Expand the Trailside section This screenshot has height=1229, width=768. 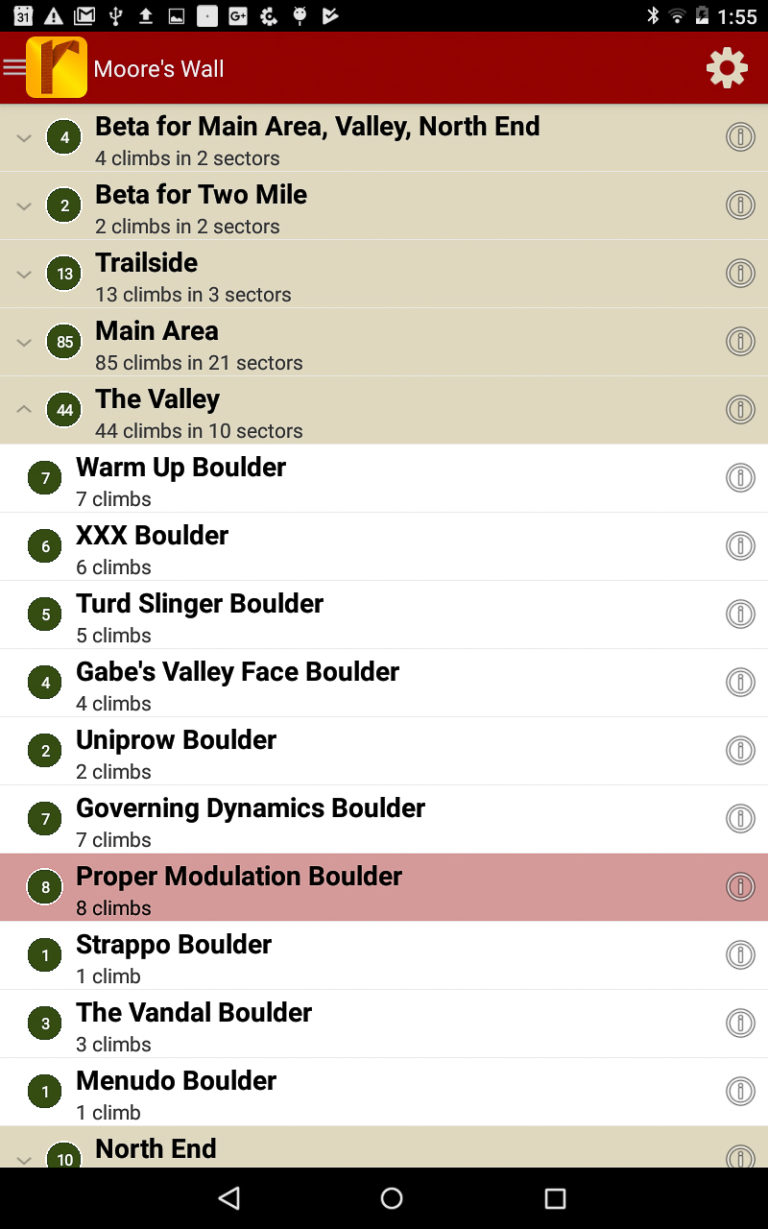coord(24,274)
